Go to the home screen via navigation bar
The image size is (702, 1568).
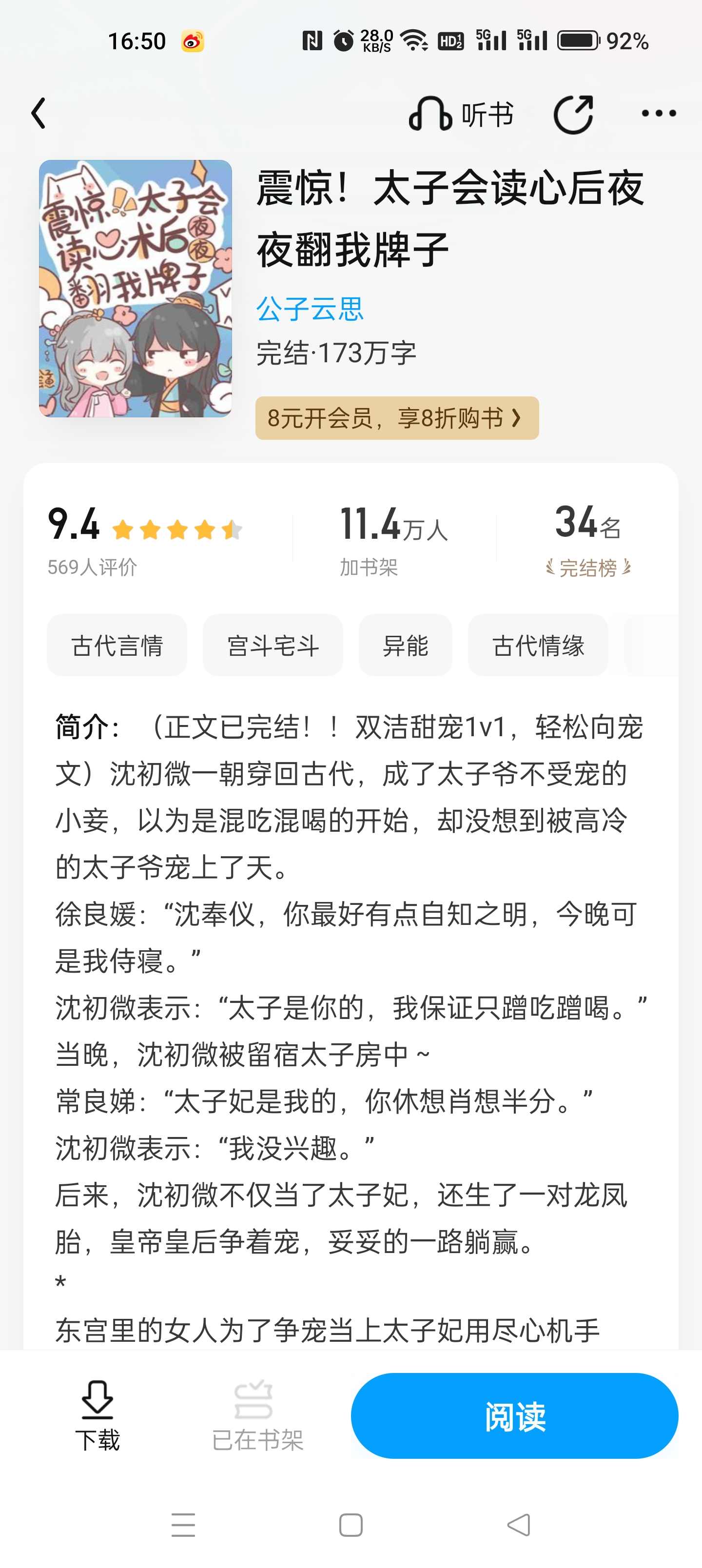351,1525
